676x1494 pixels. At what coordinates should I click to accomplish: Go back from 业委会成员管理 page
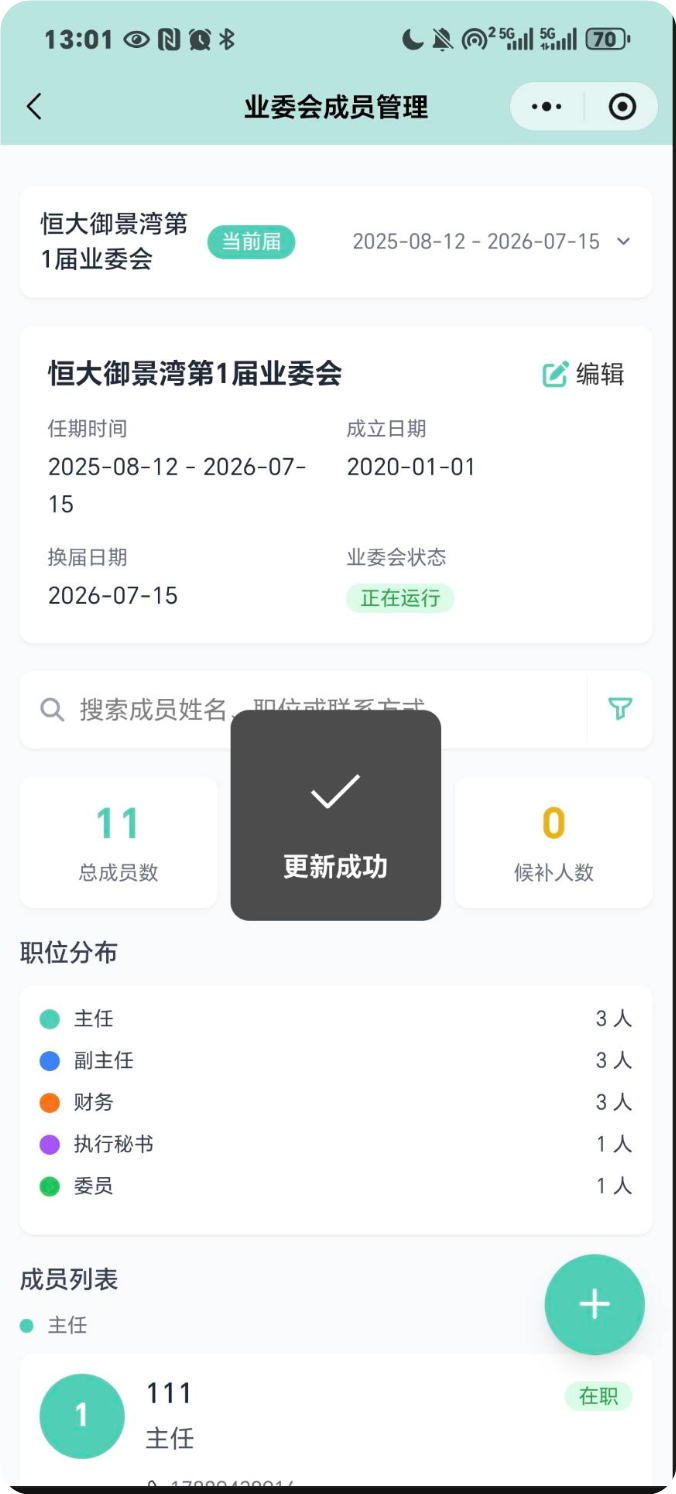coord(35,107)
